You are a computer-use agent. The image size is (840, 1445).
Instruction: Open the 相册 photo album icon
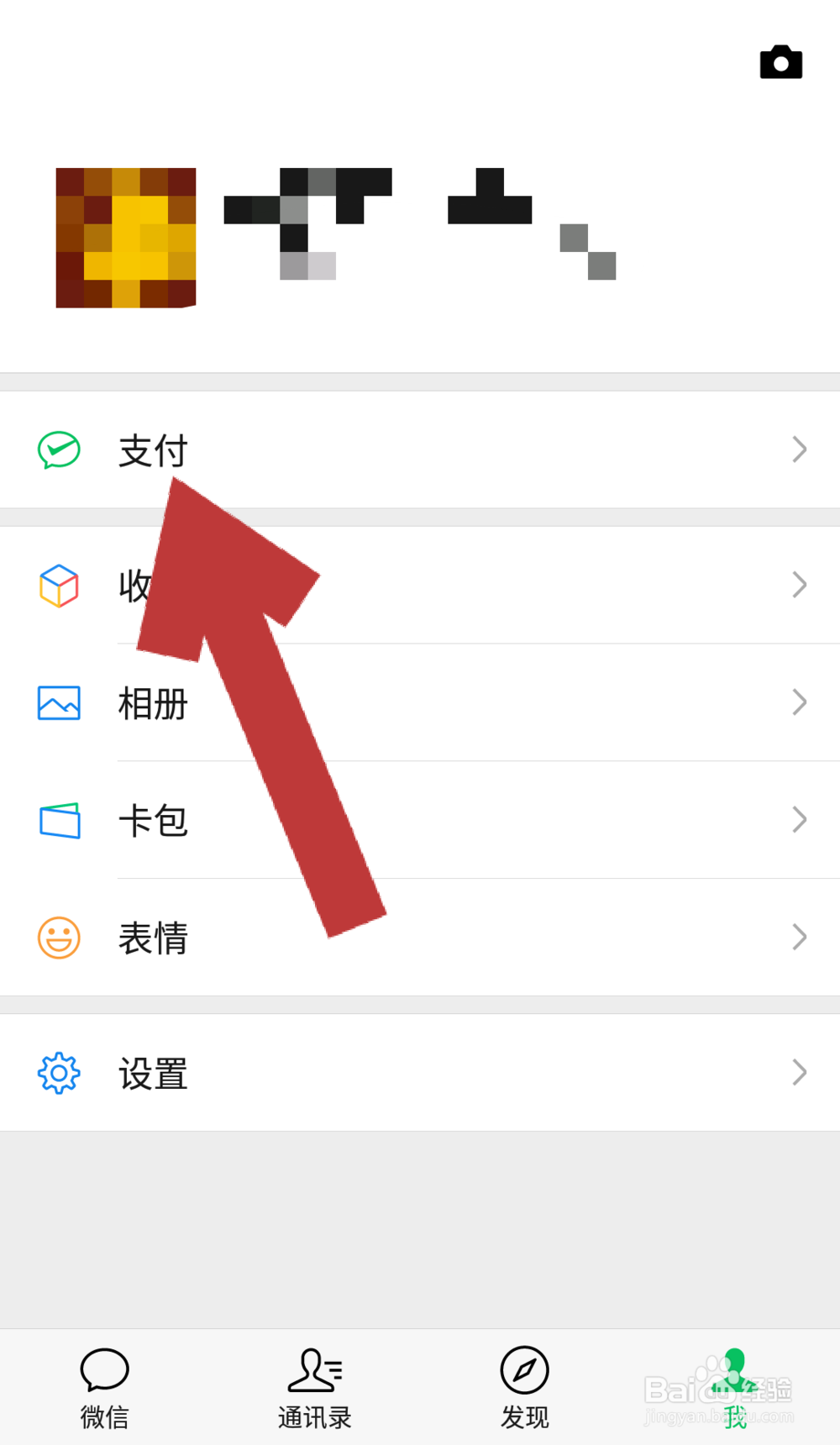(58, 703)
